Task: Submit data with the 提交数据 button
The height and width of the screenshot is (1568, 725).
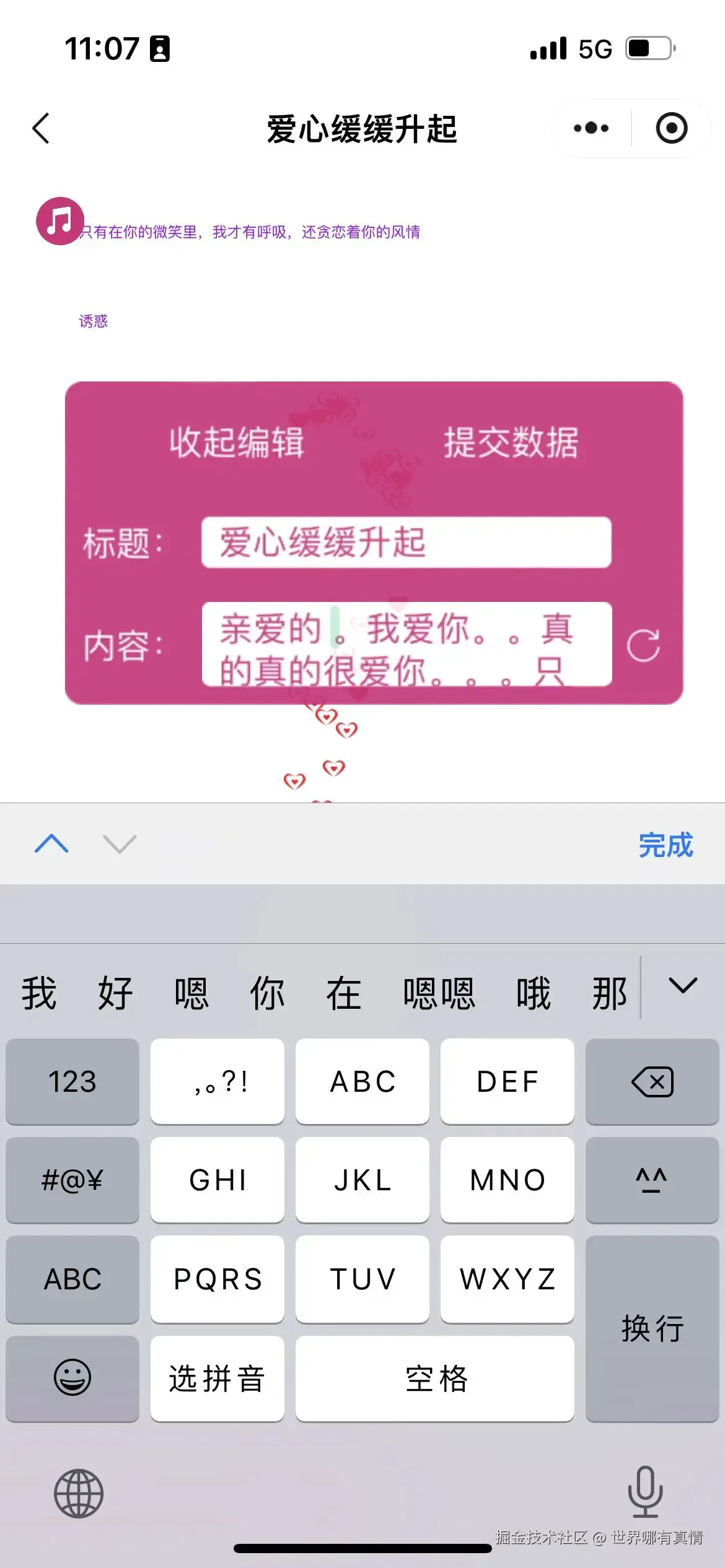Action: coord(511,443)
